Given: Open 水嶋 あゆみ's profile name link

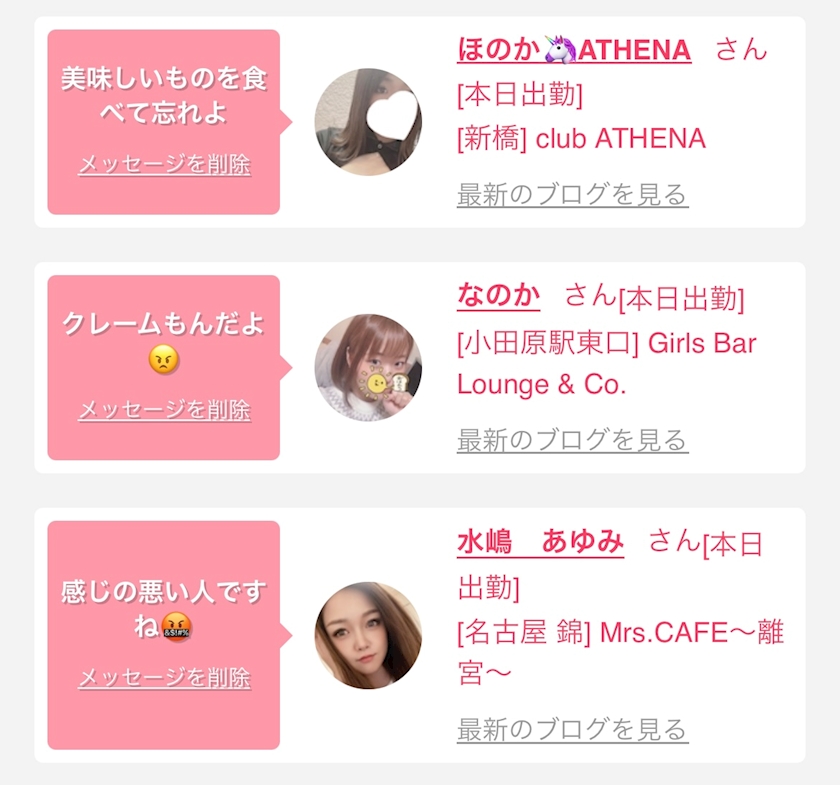Looking at the screenshot, I should click(x=540, y=541).
